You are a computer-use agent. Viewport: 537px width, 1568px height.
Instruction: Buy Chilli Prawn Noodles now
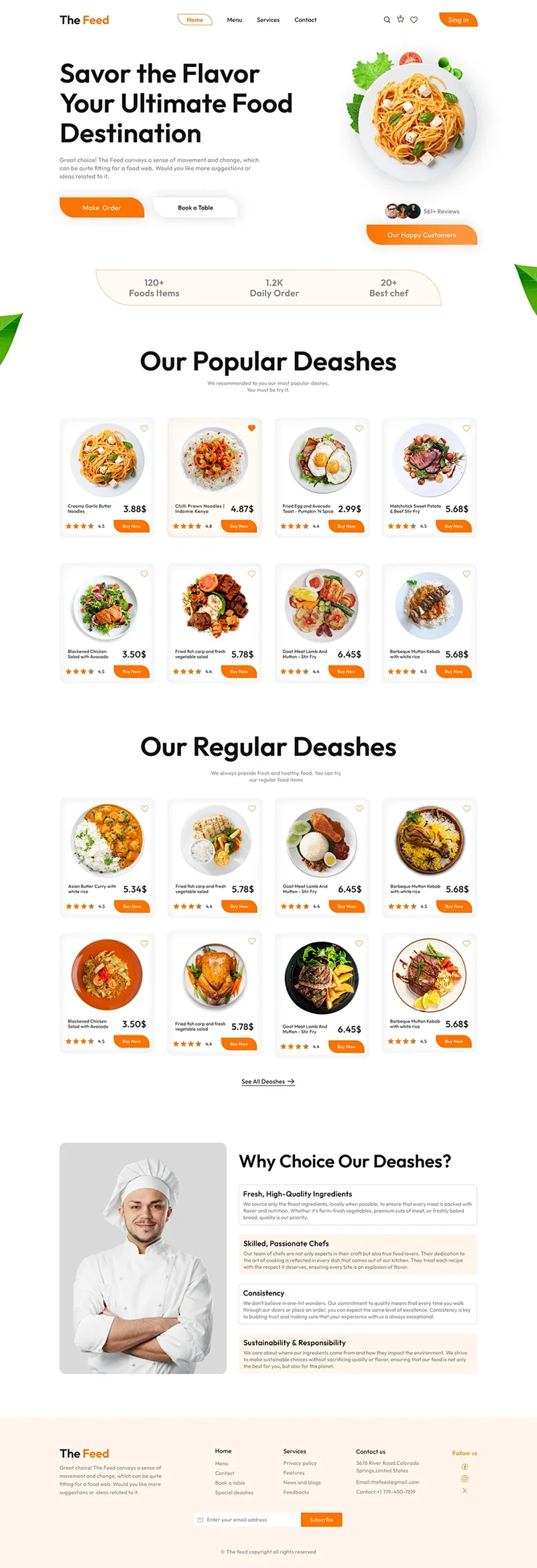239,527
